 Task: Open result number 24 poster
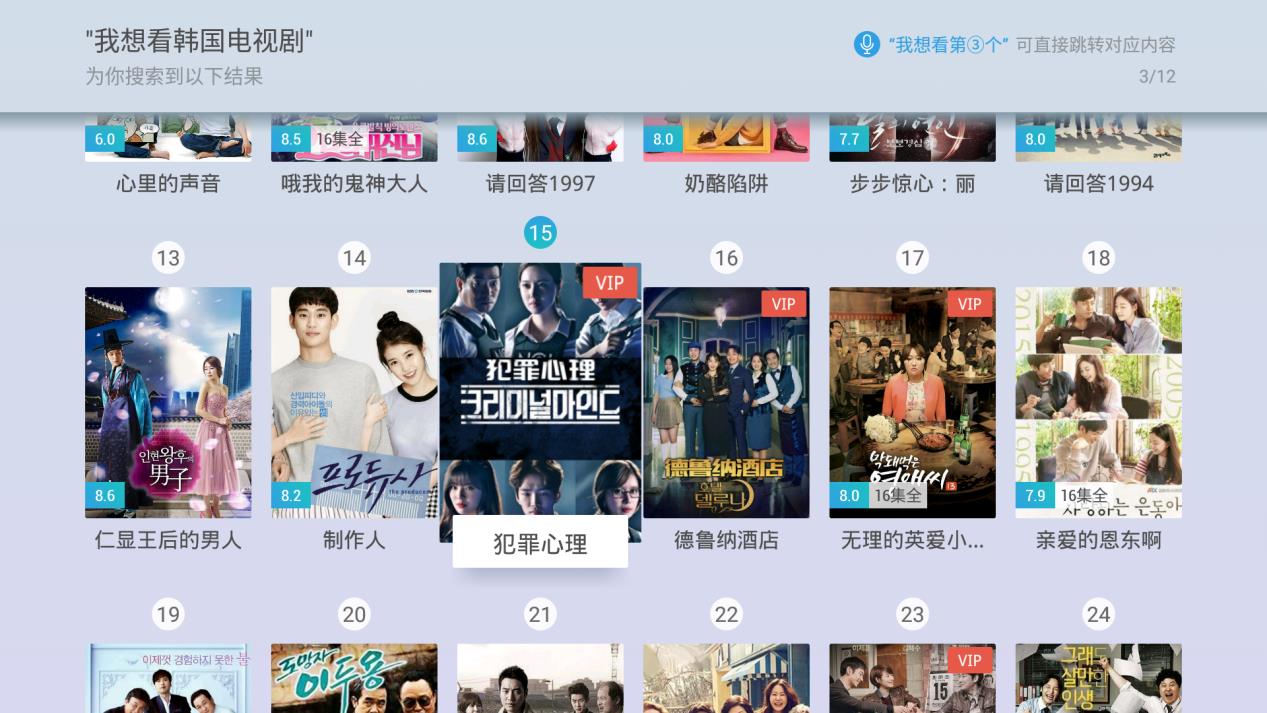(x=1098, y=678)
